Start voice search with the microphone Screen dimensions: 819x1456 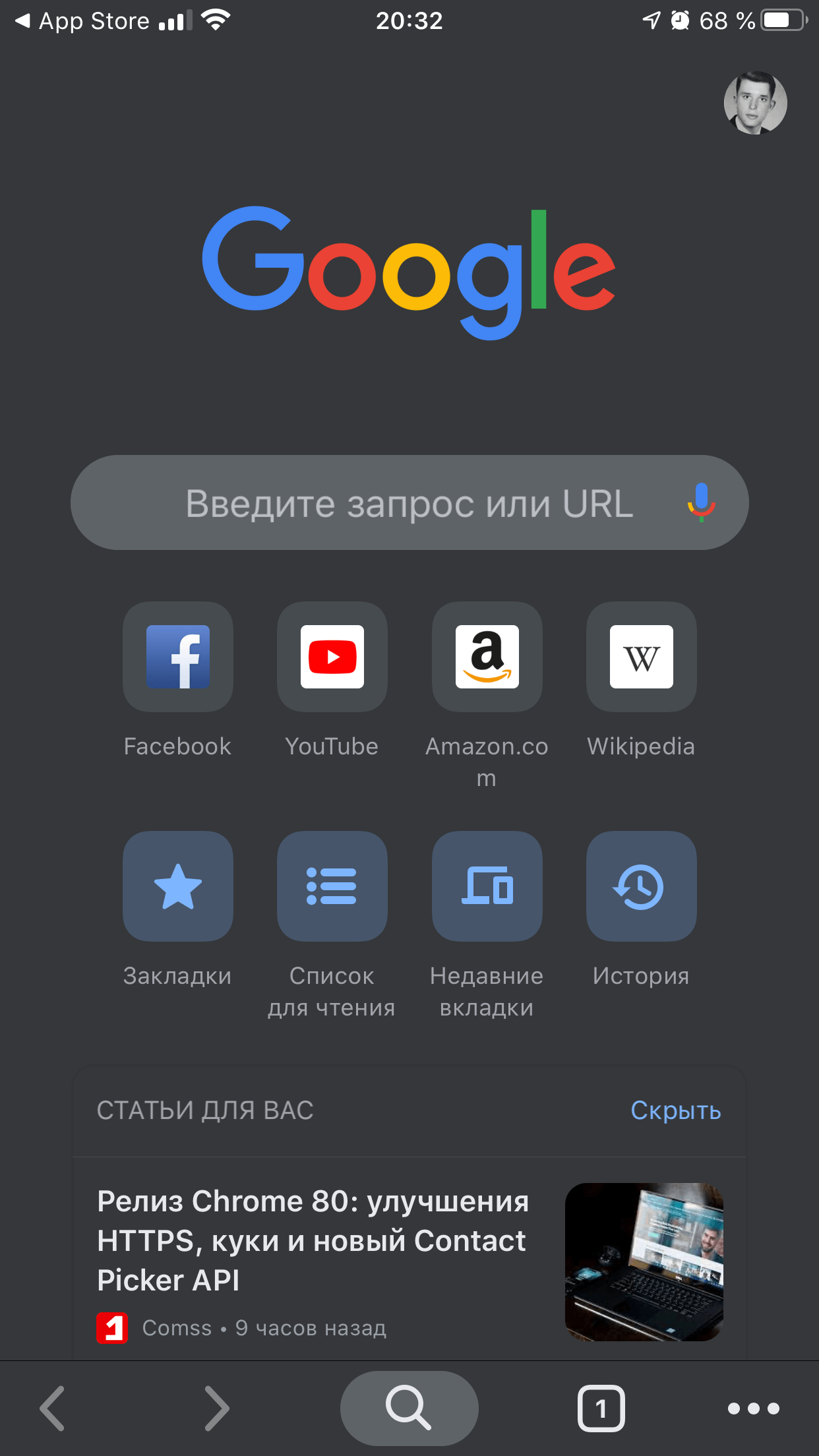point(701,502)
